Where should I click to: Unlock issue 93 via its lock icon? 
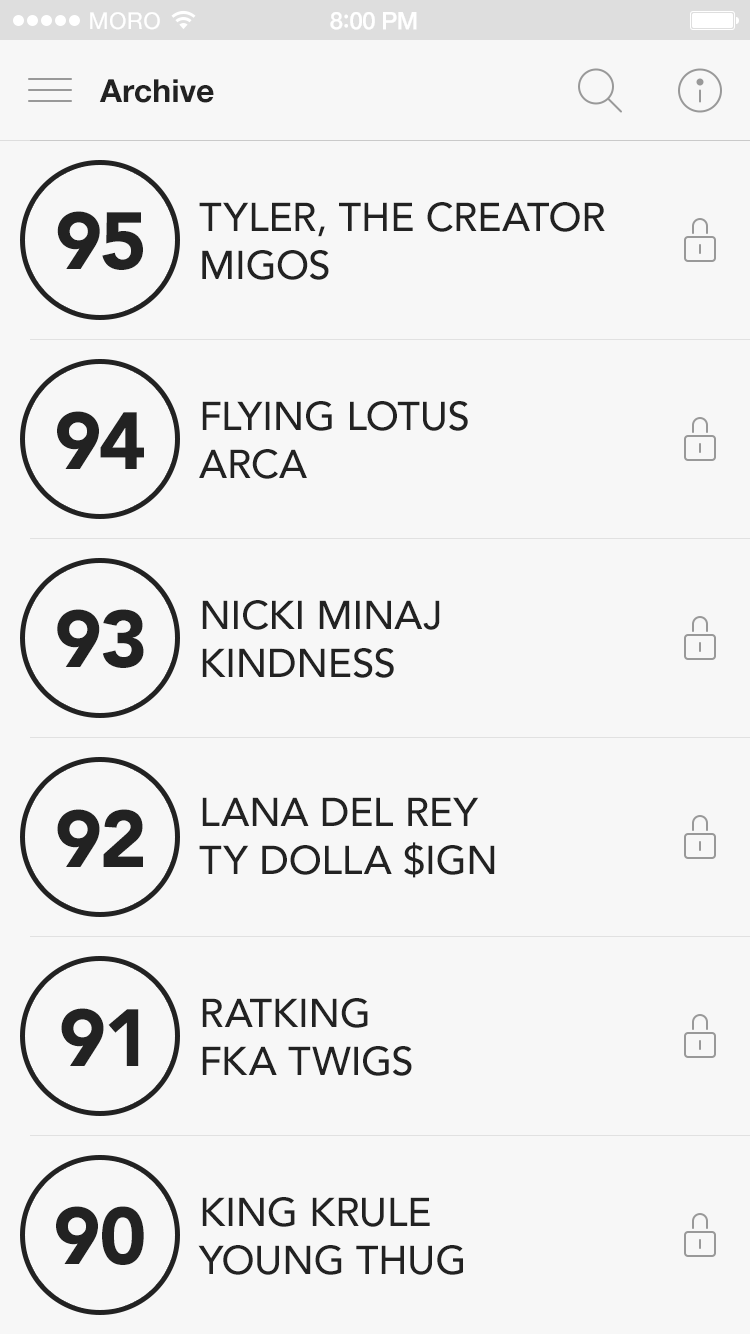coord(700,638)
